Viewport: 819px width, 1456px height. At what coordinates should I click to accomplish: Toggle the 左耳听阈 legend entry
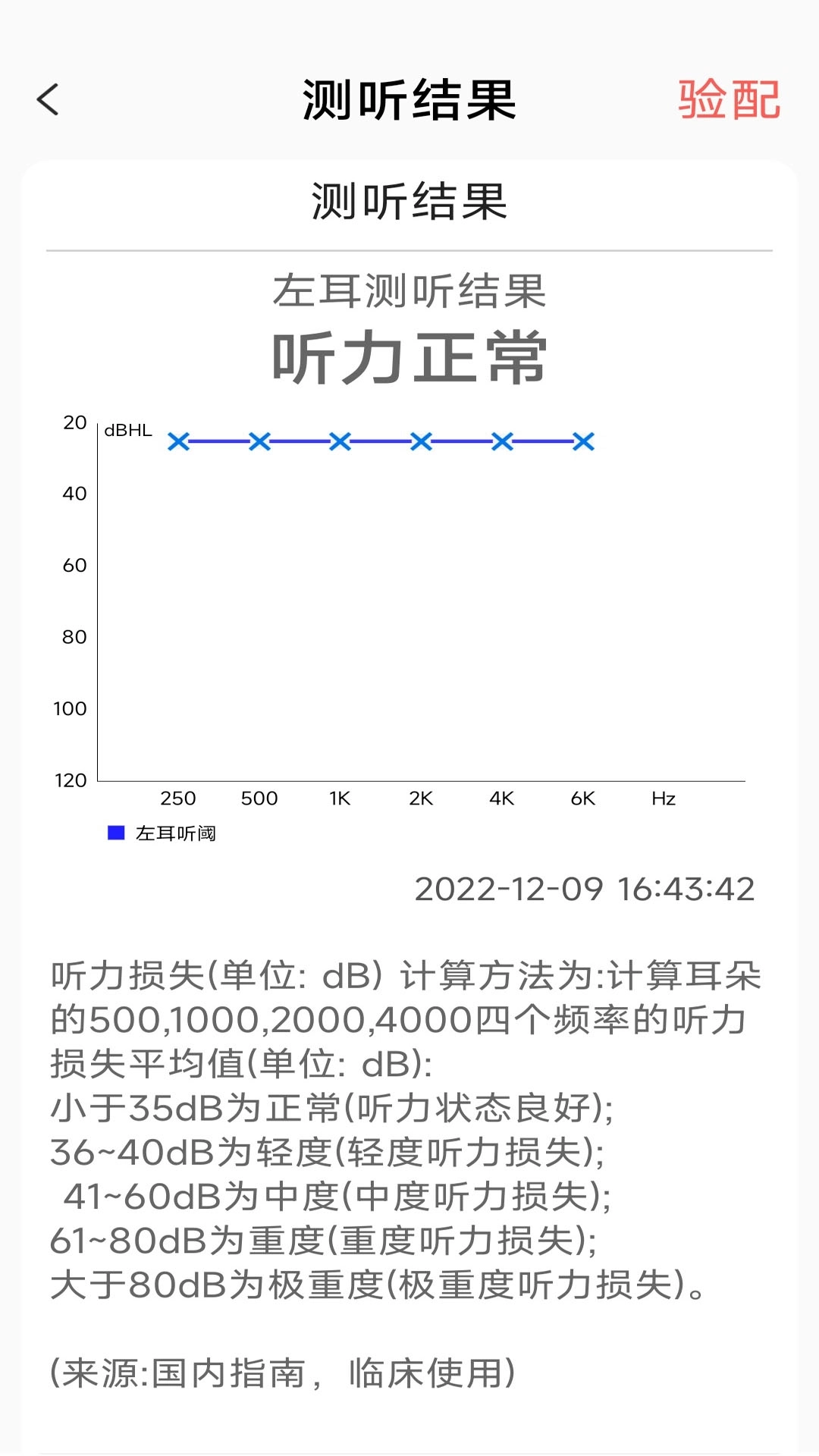tap(176, 833)
